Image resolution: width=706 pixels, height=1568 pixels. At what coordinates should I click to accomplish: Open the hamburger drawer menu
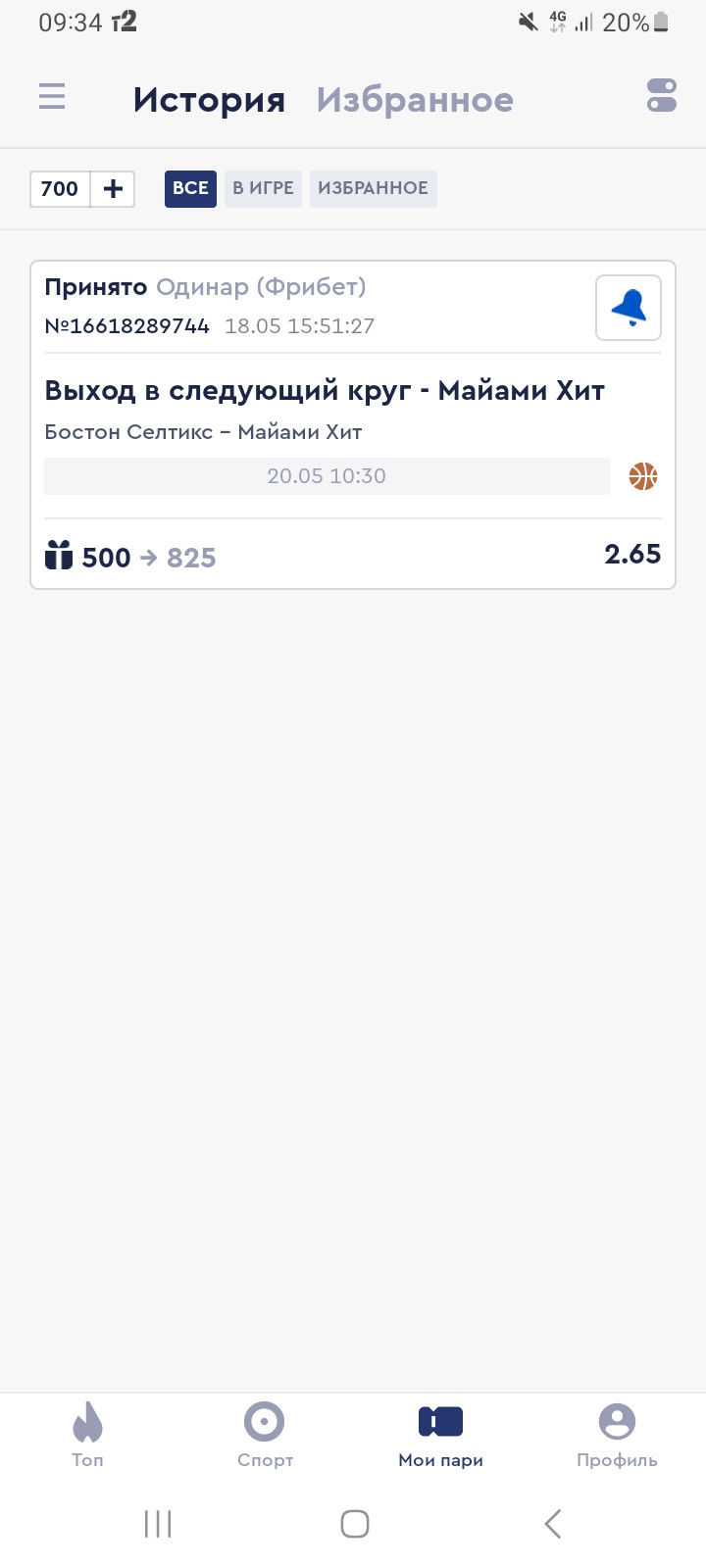[x=52, y=96]
